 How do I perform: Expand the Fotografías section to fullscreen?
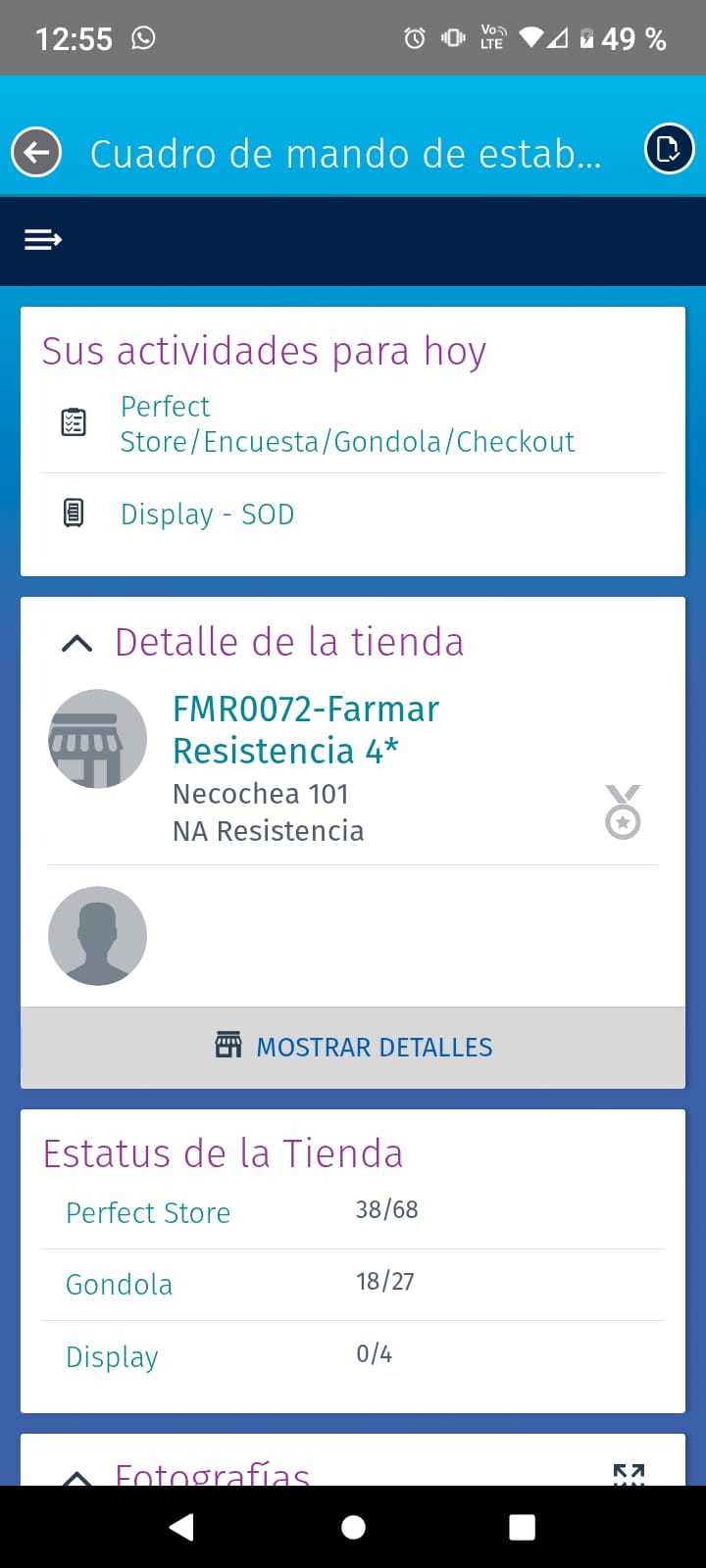tap(629, 1473)
